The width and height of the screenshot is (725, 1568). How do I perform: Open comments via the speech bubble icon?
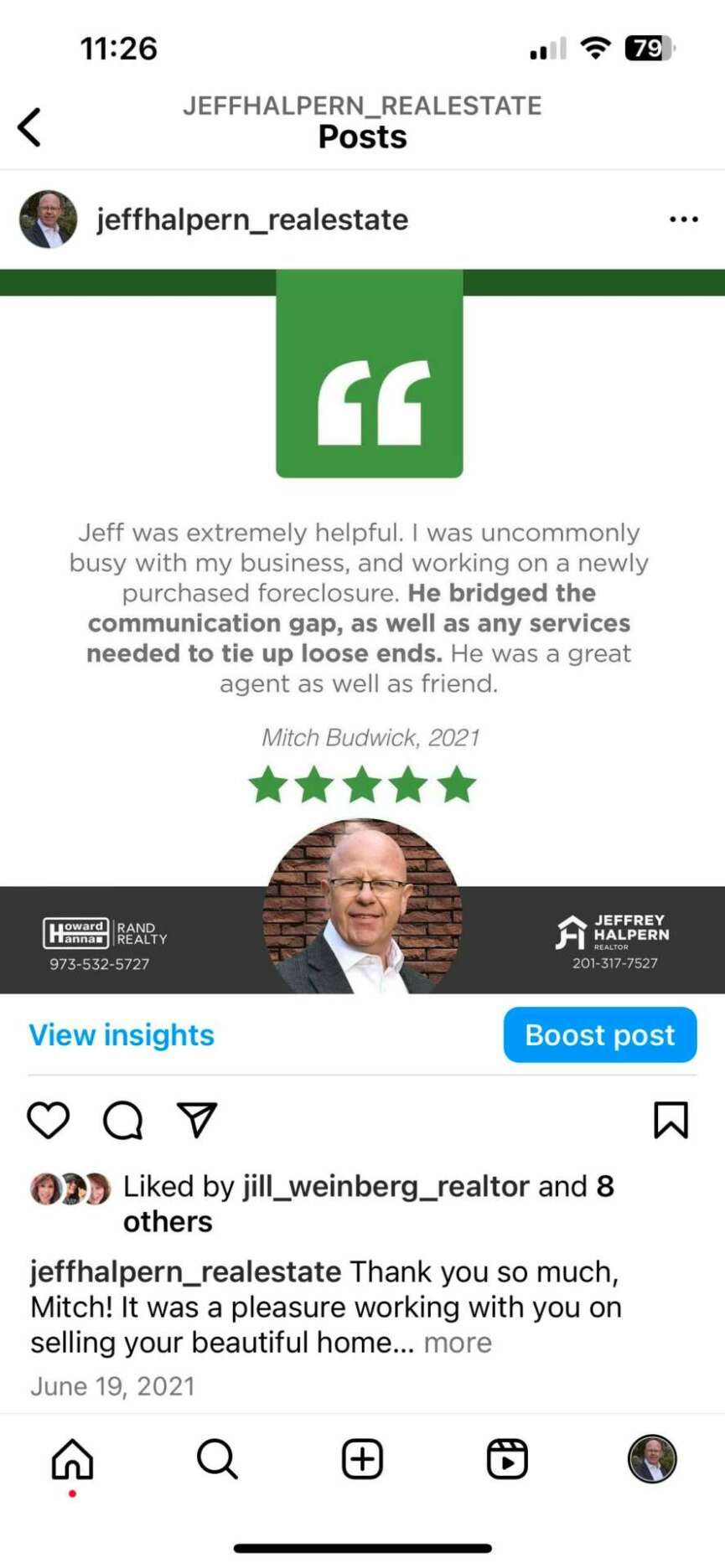(x=122, y=1120)
